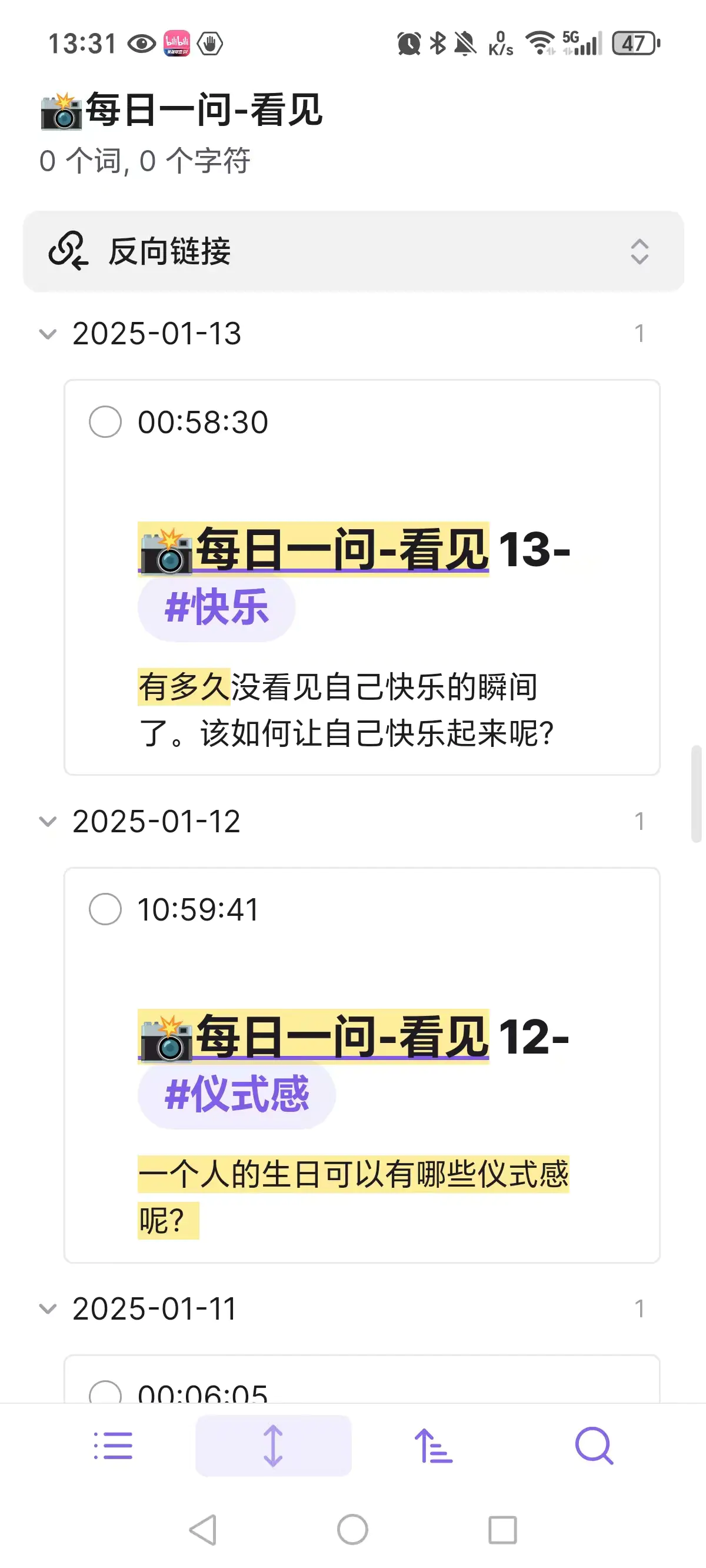706x1568 pixels.
Task: Collapse the 2025-01-12 date group
Action: pos(48,822)
